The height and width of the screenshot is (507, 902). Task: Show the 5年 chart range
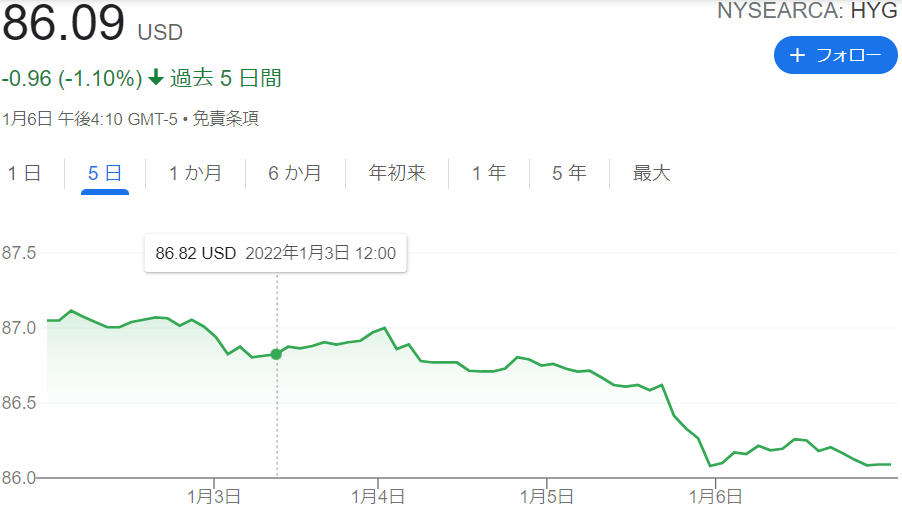[x=569, y=173]
